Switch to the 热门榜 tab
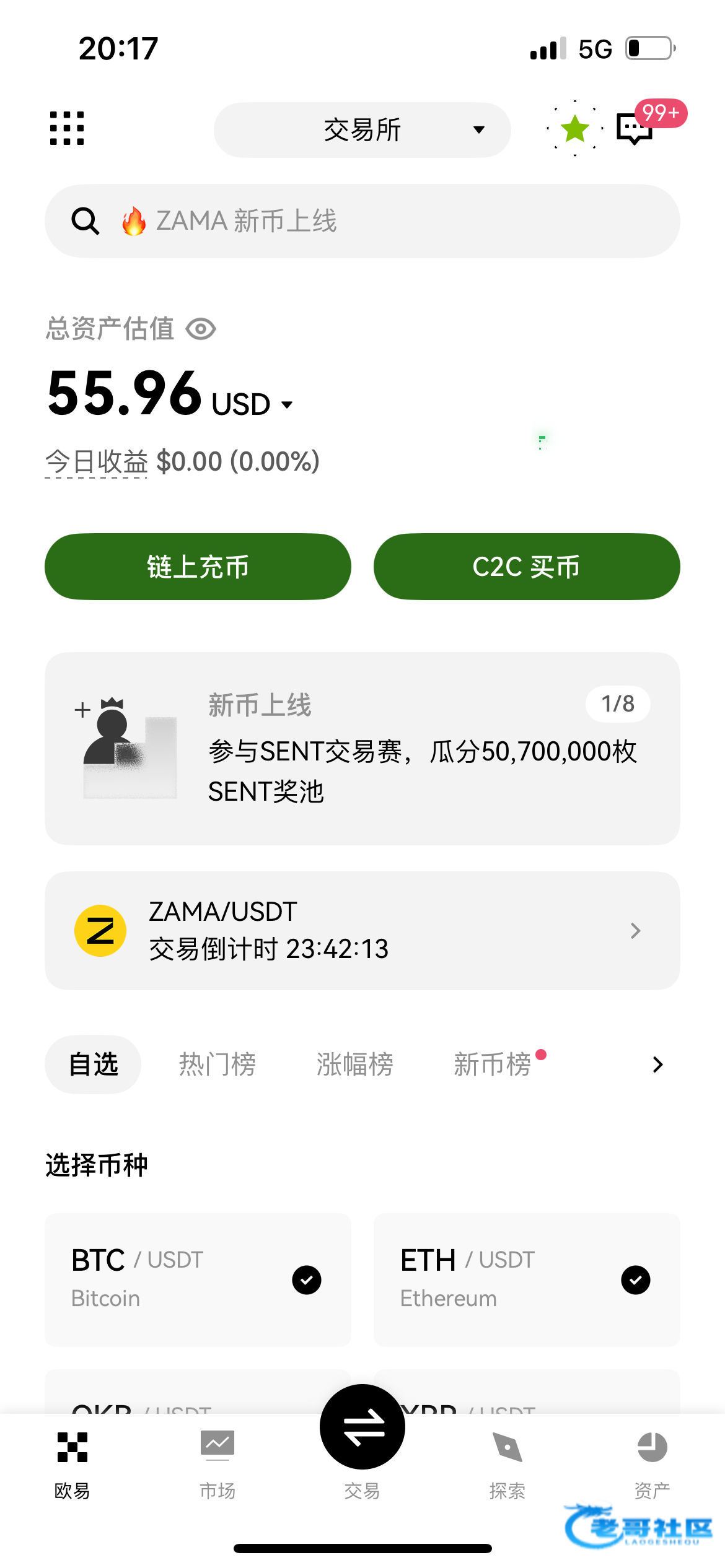725x1568 pixels. (x=217, y=1065)
